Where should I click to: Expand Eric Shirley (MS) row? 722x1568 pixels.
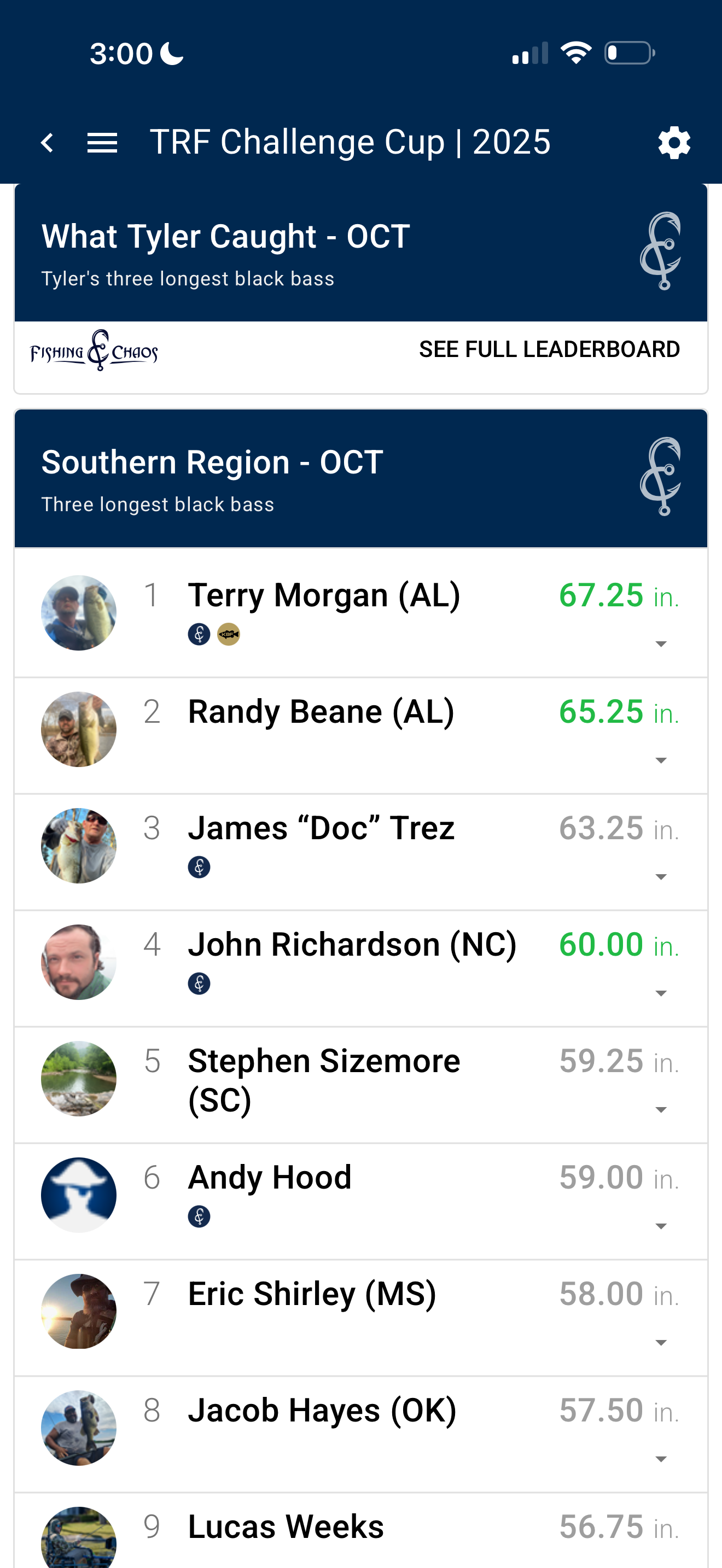[661, 1343]
